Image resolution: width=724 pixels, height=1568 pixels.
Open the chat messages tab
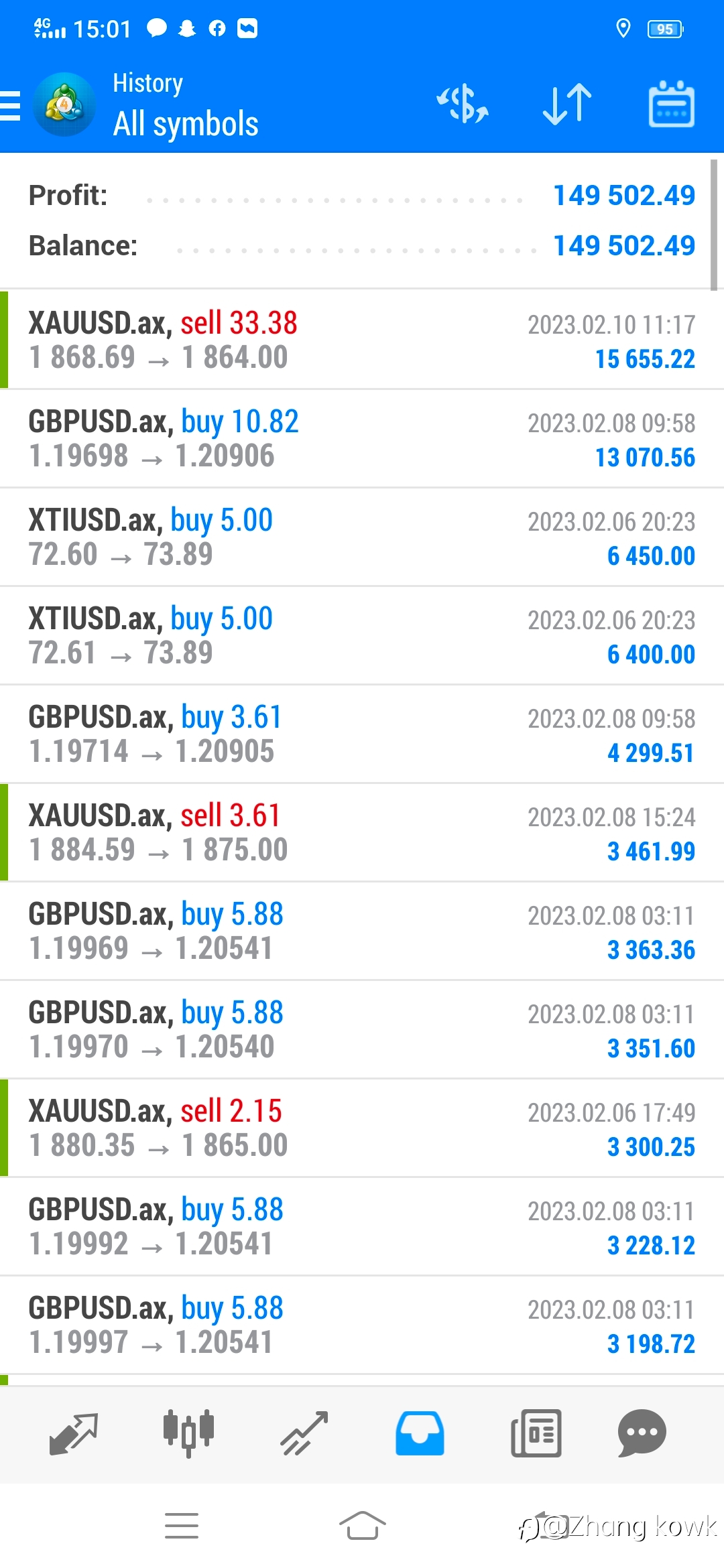642,1433
